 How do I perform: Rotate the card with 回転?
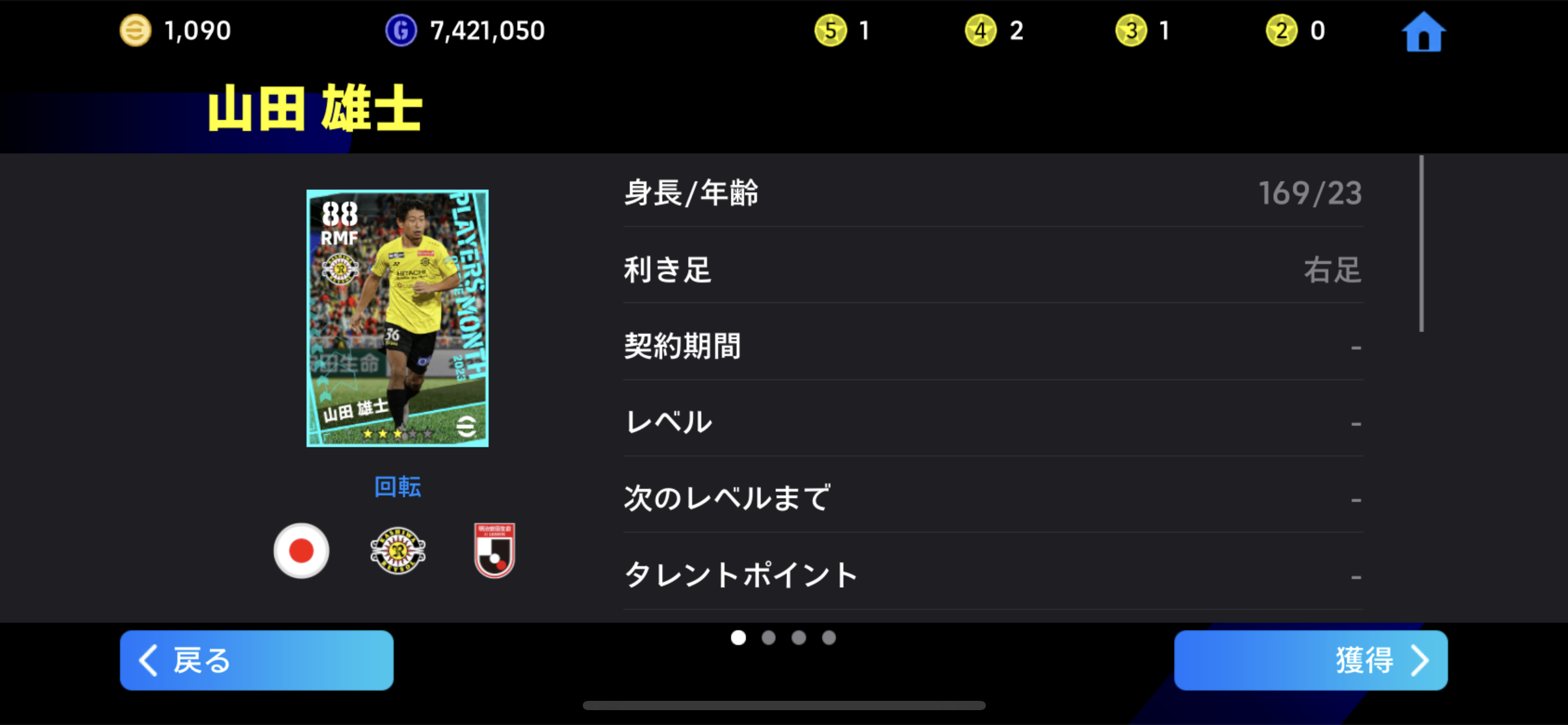(398, 487)
